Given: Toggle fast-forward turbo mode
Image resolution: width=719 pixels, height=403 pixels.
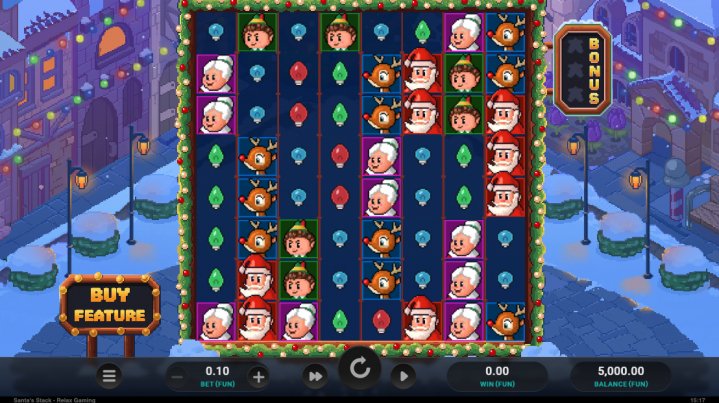Looking at the screenshot, I should point(315,376).
